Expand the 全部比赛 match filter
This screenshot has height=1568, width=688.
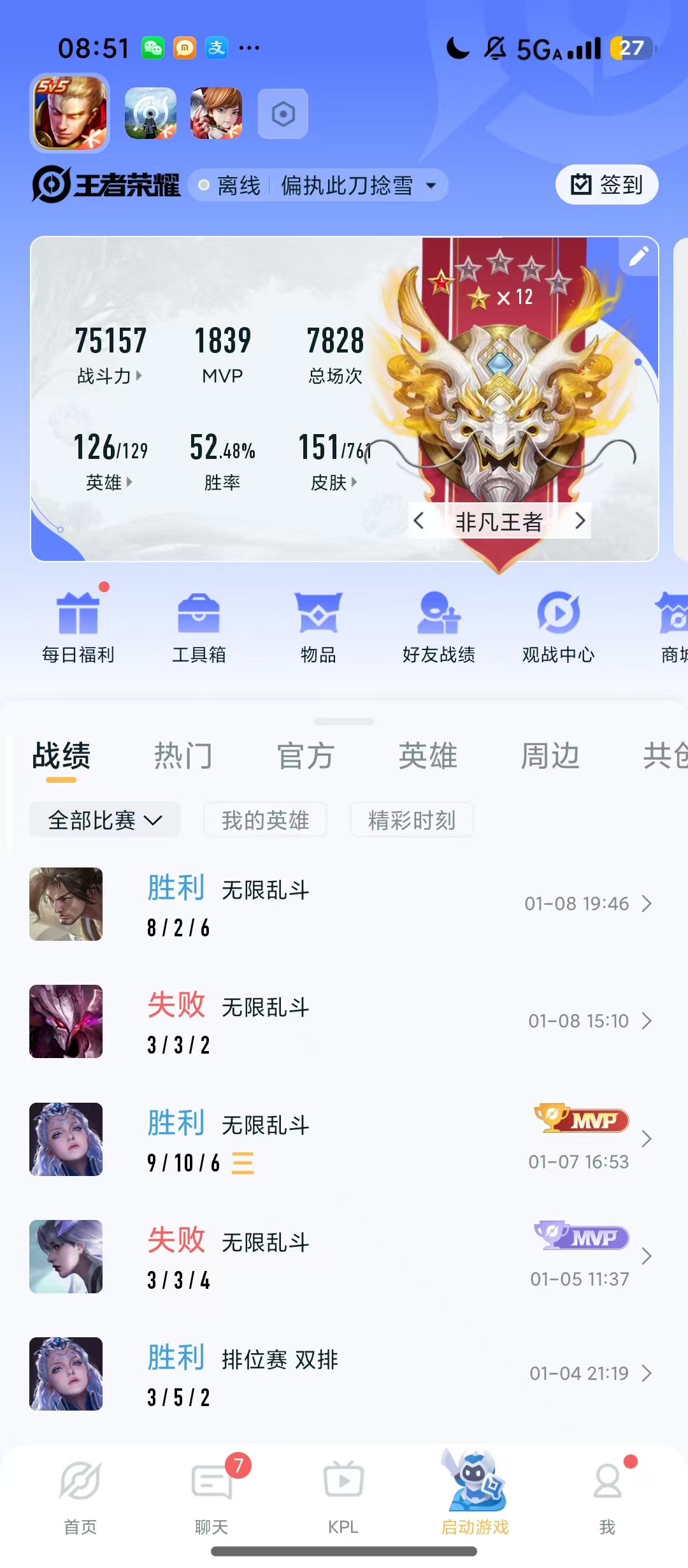105,820
